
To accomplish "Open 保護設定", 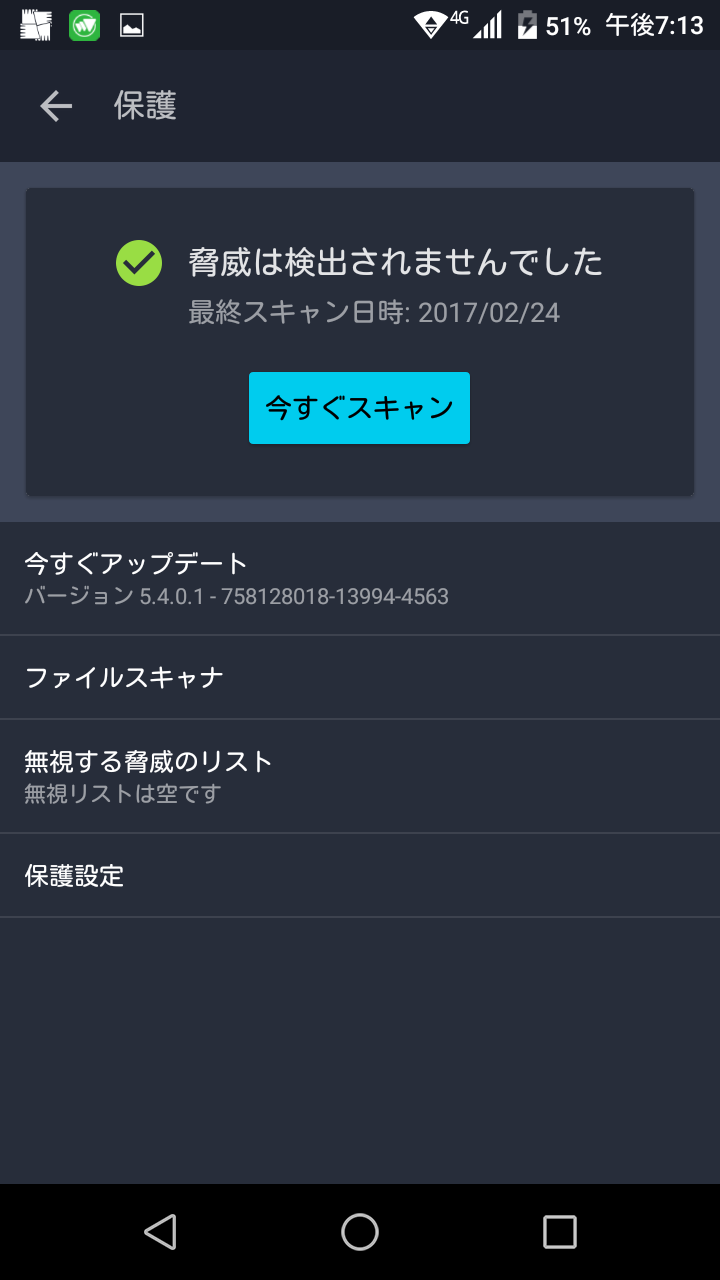I will pos(360,875).
